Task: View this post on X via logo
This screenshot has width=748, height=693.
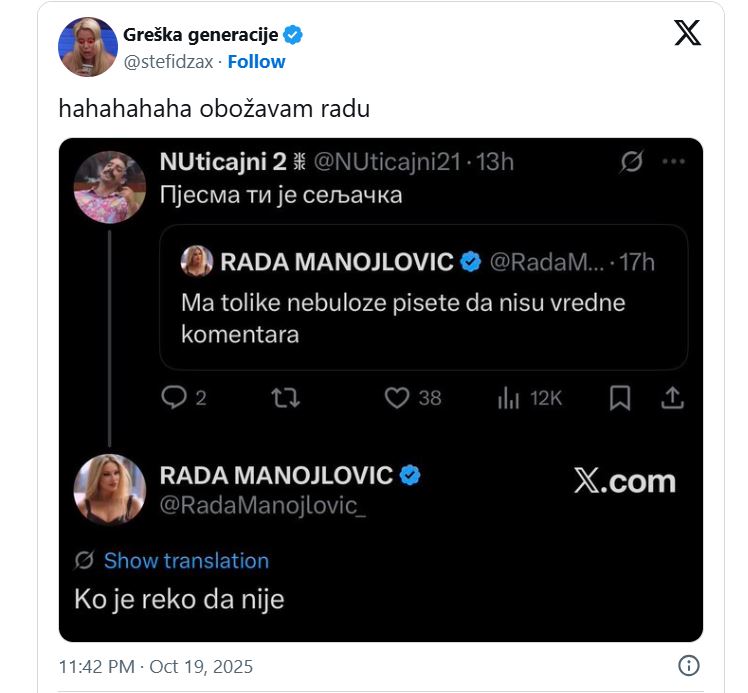Action: (x=687, y=33)
